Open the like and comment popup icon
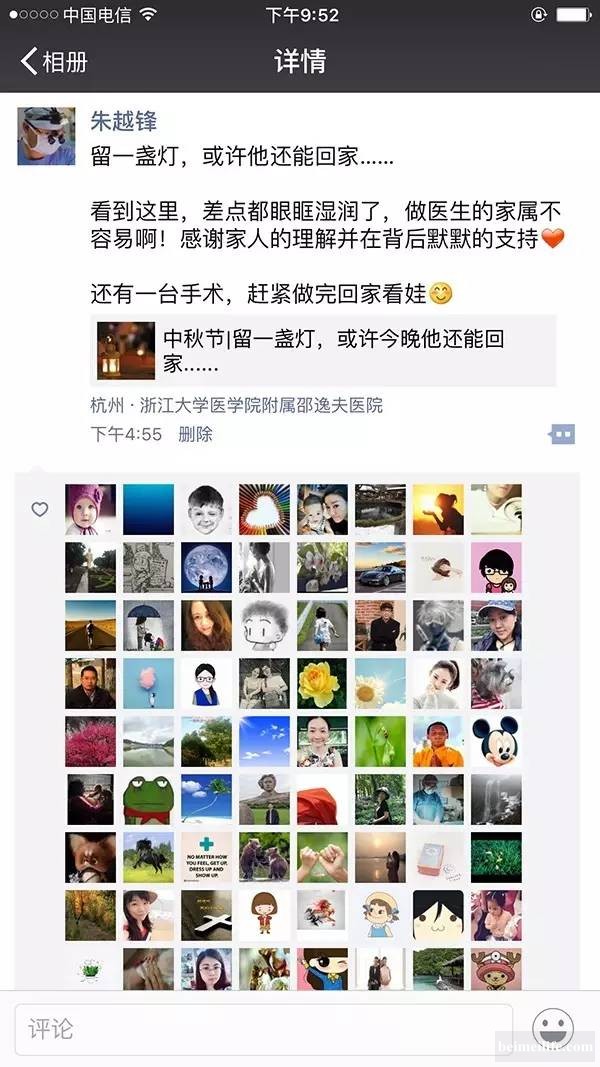Viewport: 600px width, 1067px height. pos(562,434)
